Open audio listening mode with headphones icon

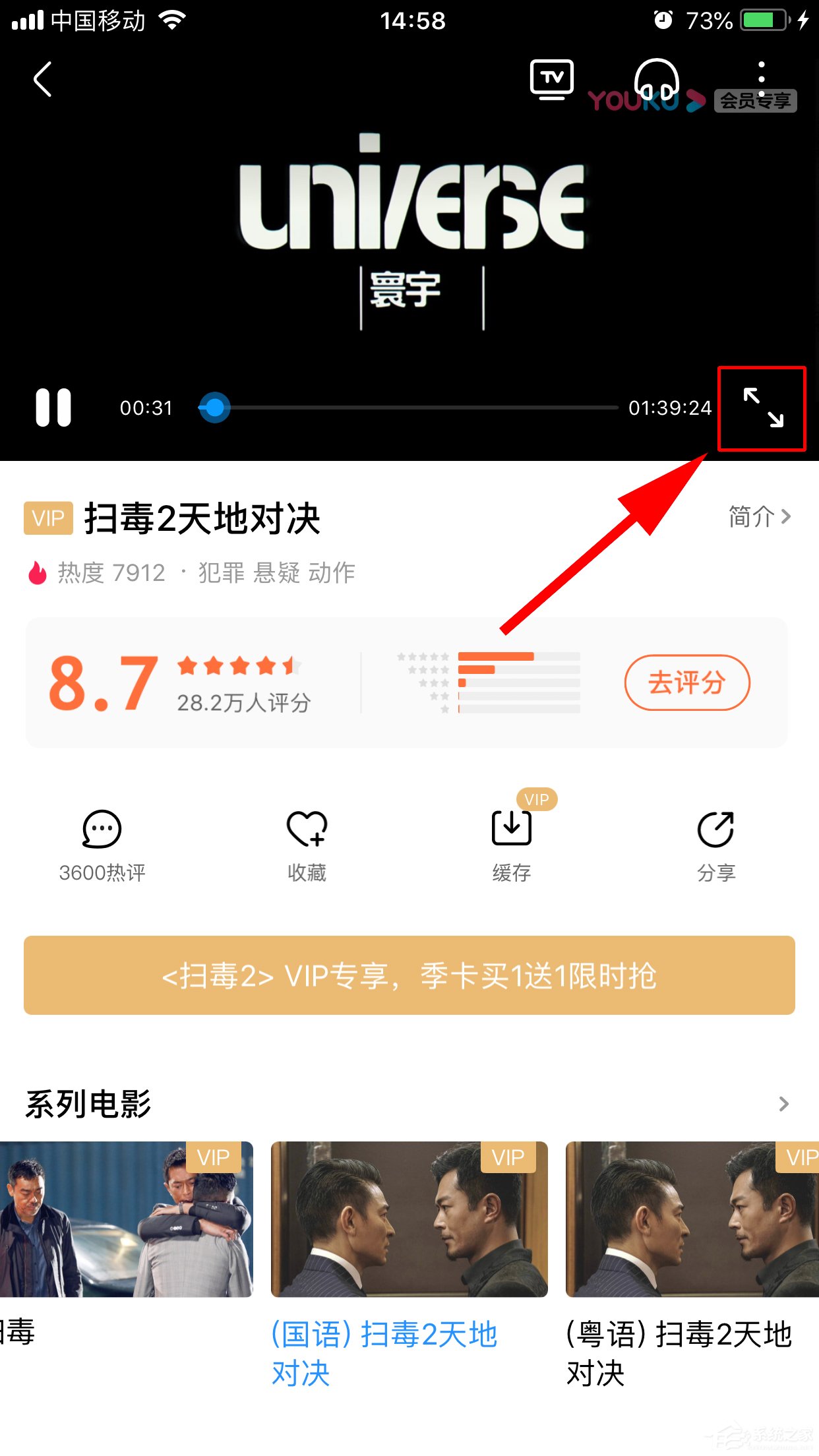[658, 79]
